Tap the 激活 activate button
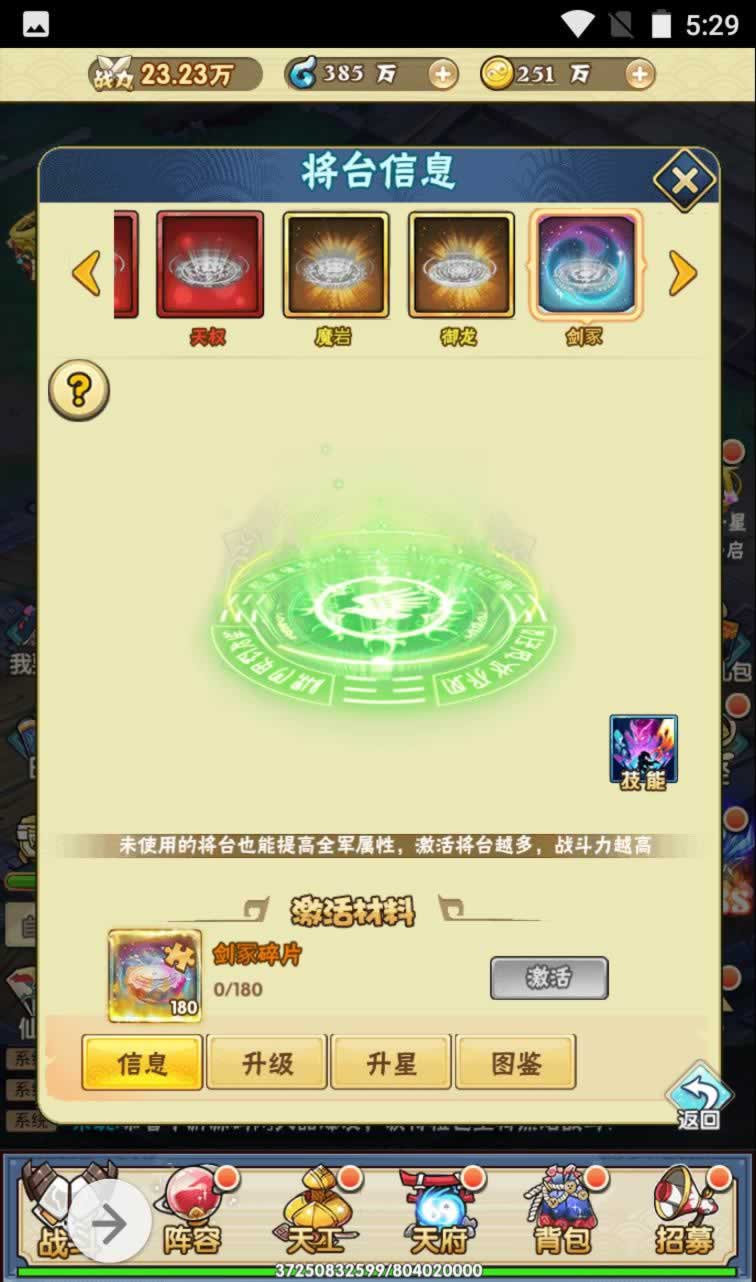This screenshot has width=756, height=1282. [549, 978]
